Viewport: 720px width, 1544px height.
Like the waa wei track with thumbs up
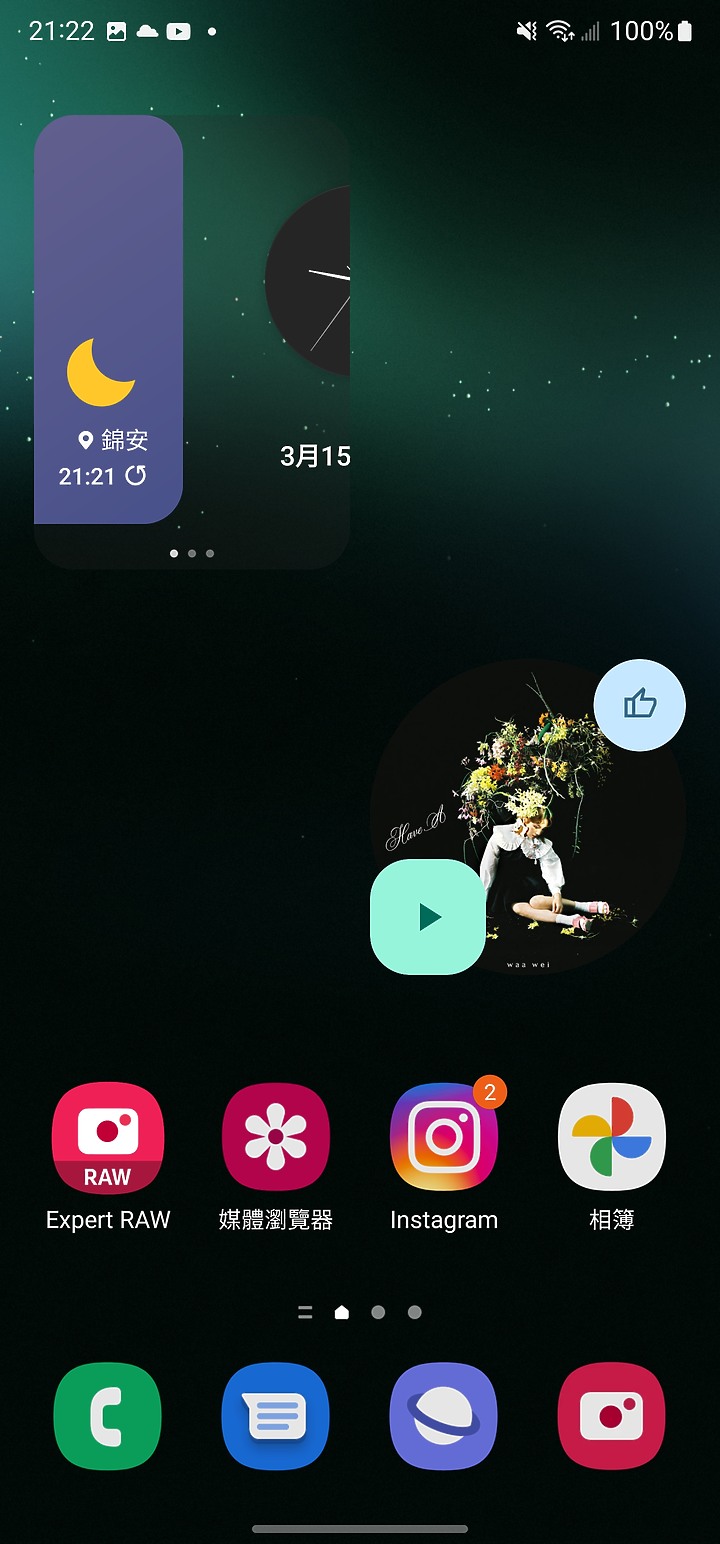[639, 704]
